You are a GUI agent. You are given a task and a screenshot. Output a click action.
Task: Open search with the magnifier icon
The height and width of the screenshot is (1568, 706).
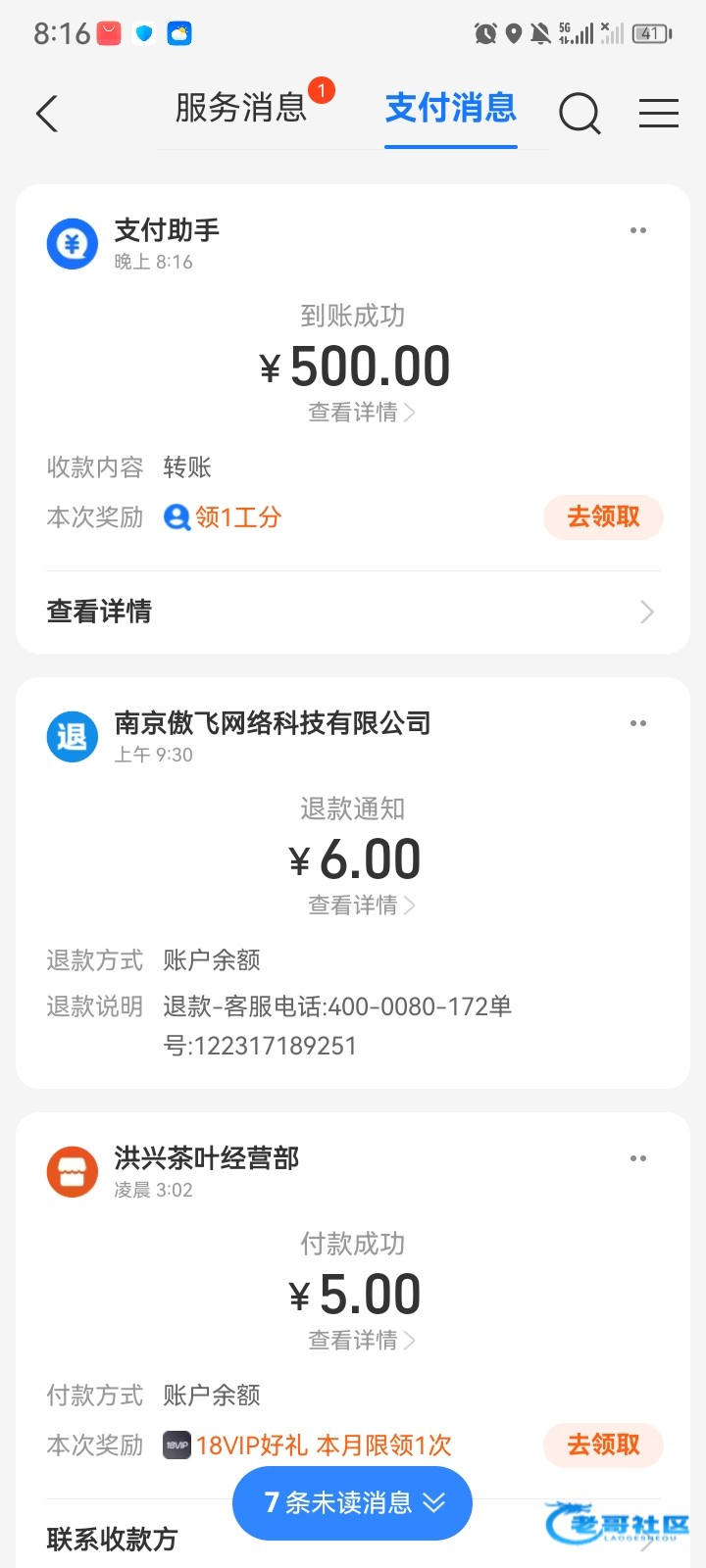point(580,114)
